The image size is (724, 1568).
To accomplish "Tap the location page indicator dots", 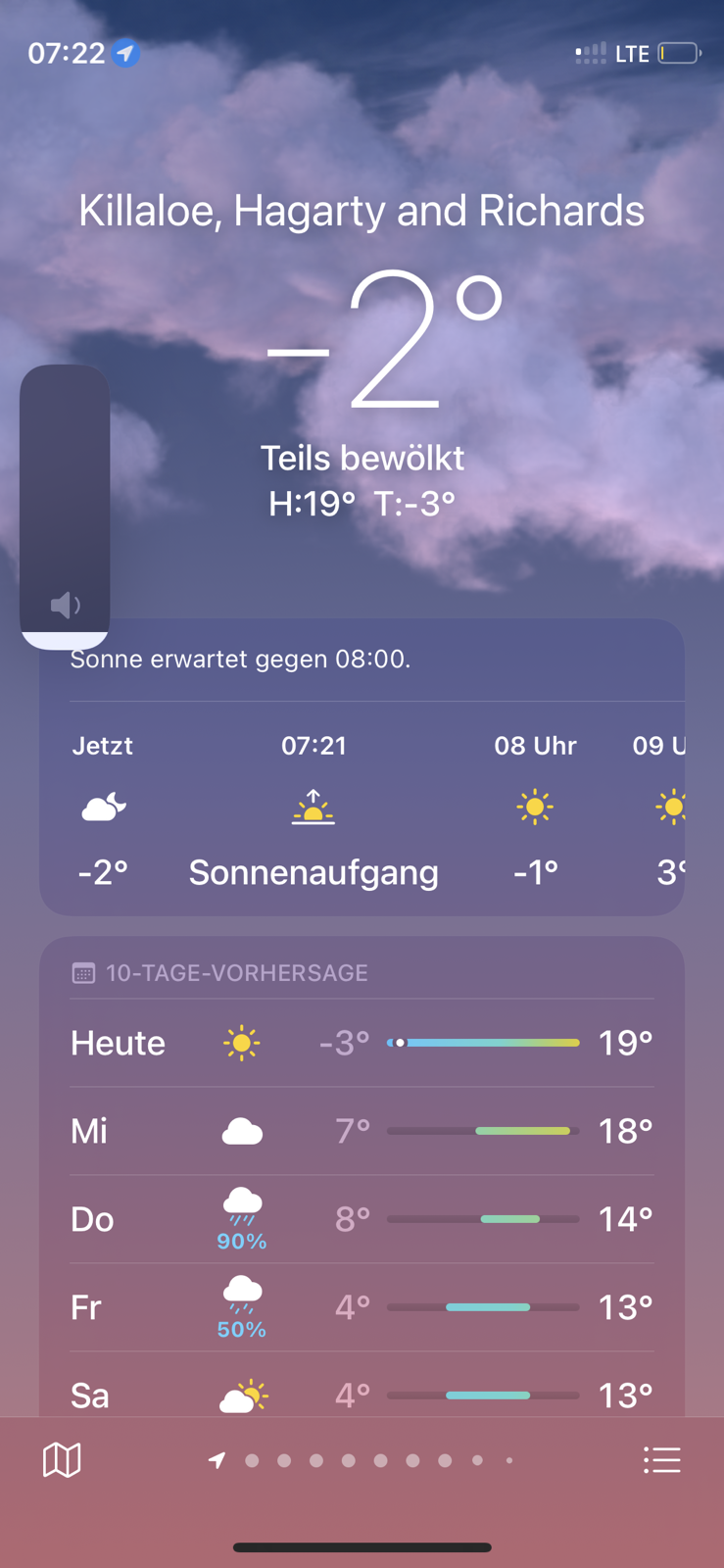I will coord(364,1460).
